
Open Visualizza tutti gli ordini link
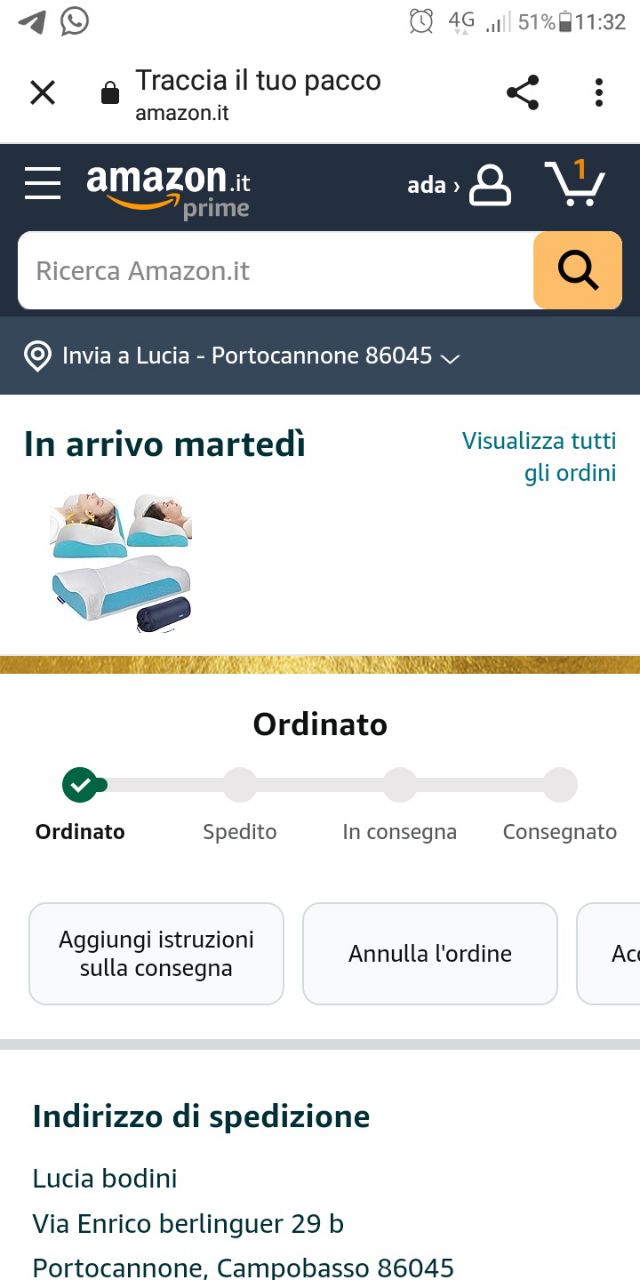click(x=539, y=457)
